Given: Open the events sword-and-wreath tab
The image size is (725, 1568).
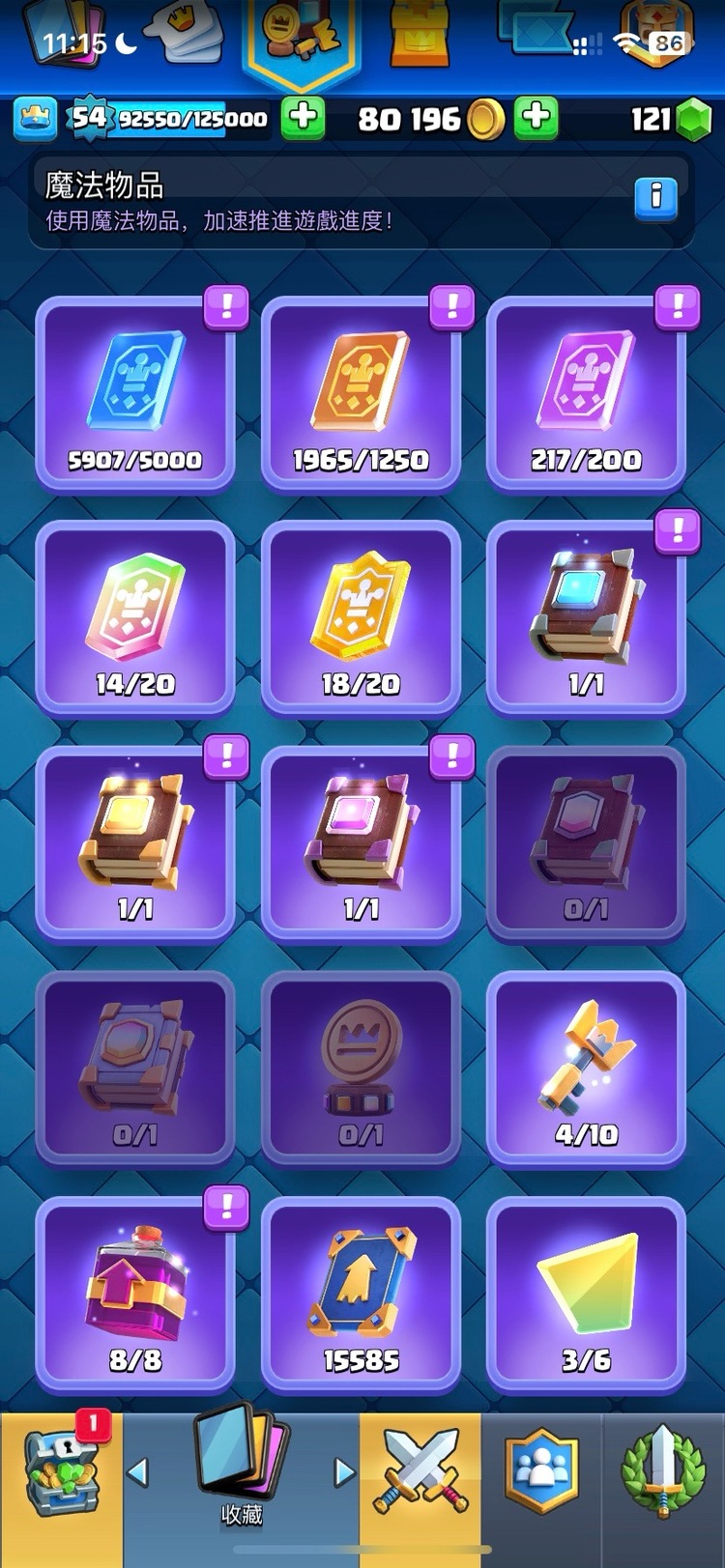Looking at the screenshot, I should [x=664, y=1473].
